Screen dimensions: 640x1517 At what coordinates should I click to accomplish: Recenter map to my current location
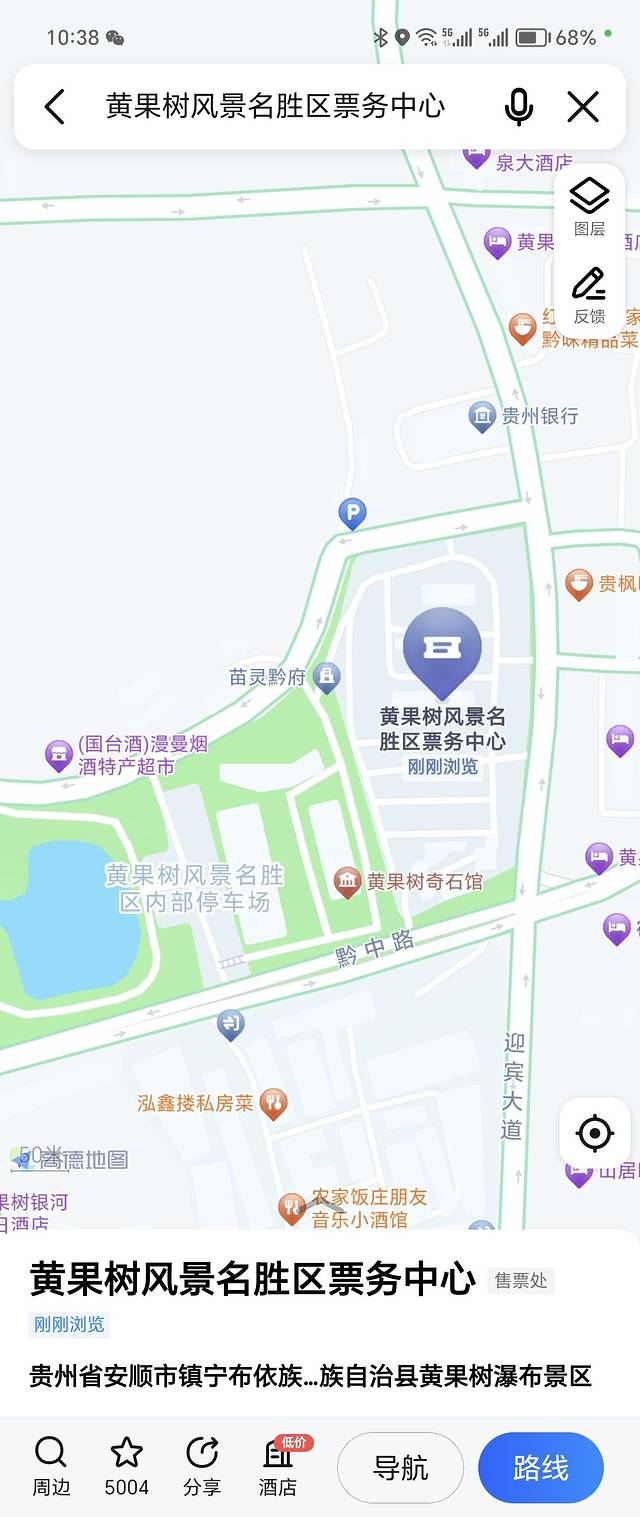(x=595, y=1133)
